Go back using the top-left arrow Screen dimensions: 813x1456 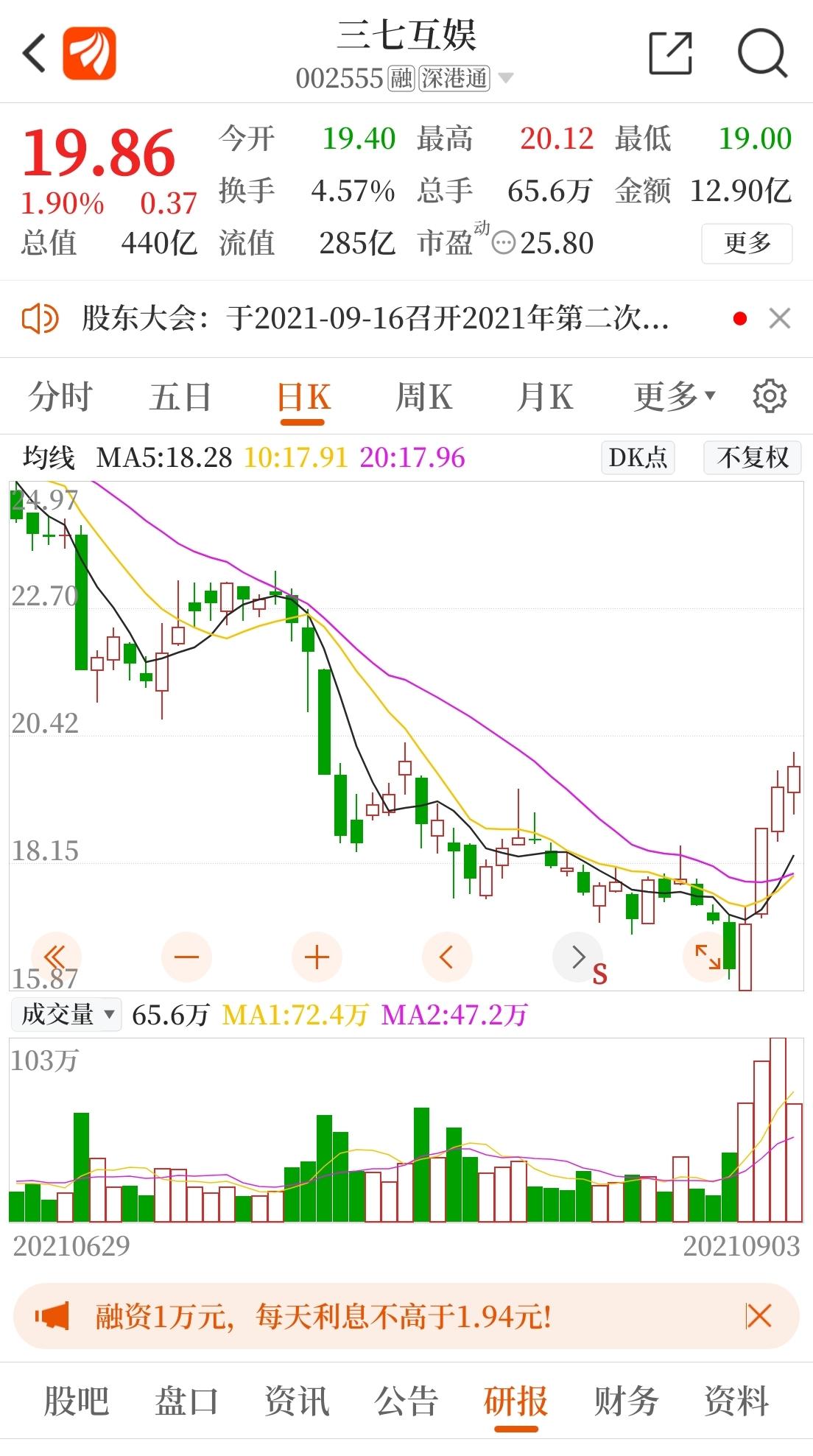point(35,53)
